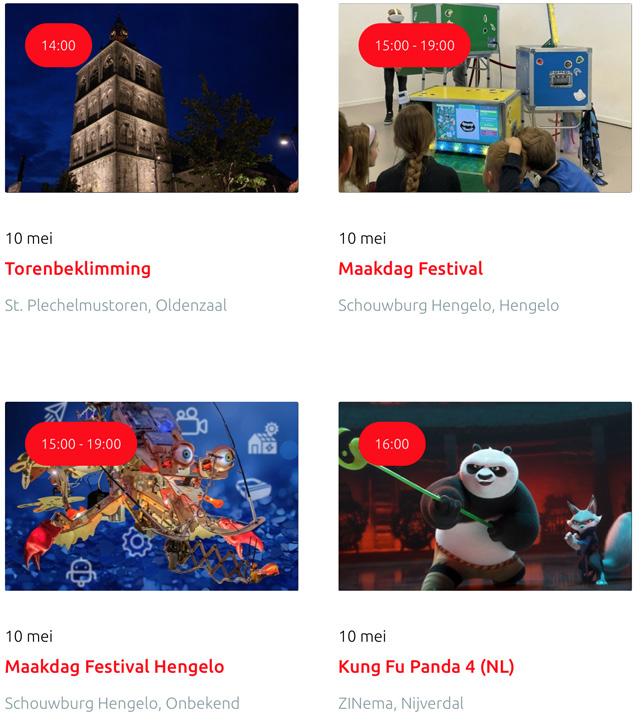642x722 pixels.
Task: Open the Torenbeklimming event card
Action: [x=78, y=269]
